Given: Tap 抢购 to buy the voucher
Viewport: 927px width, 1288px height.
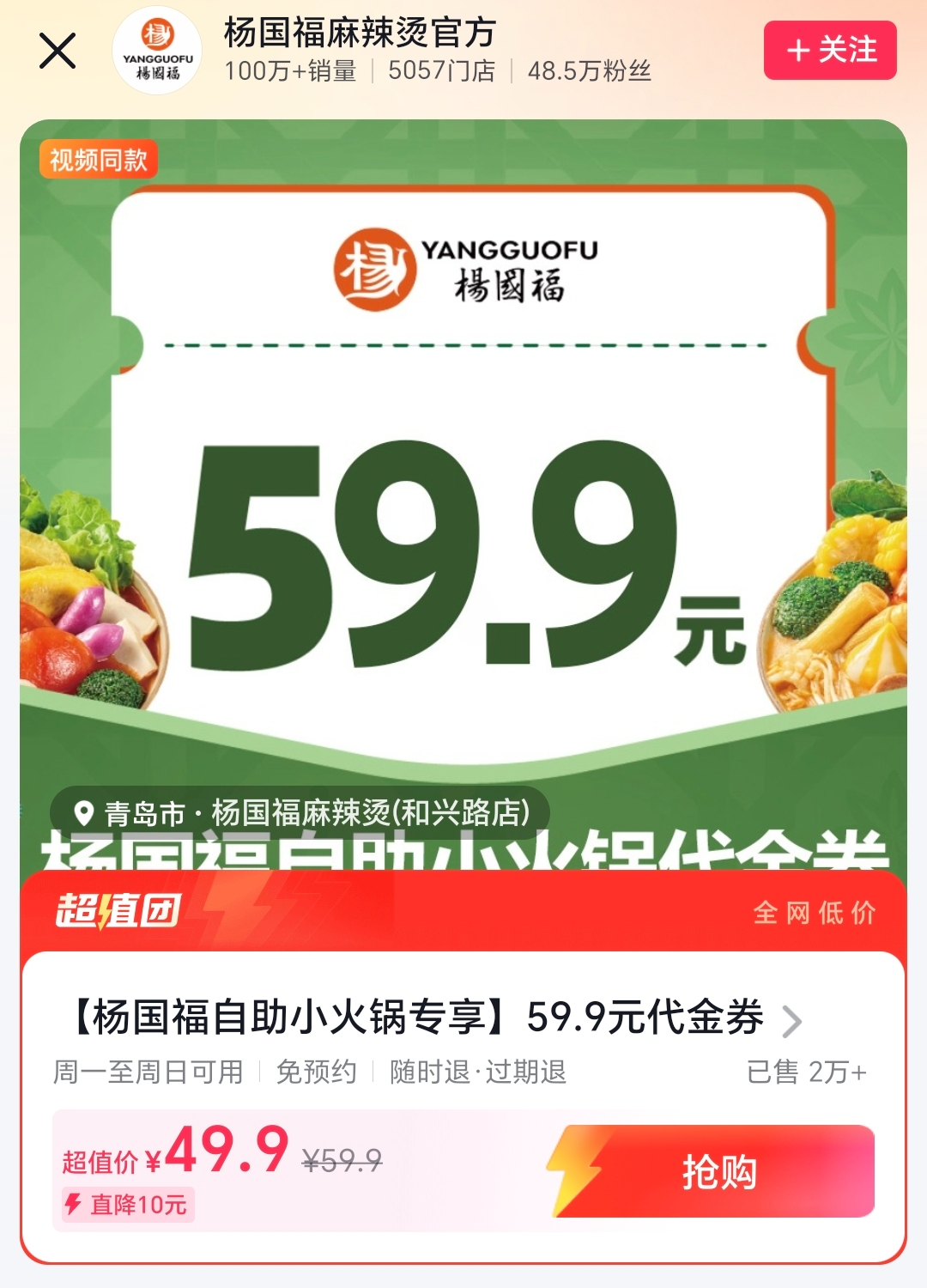Looking at the screenshot, I should tap(718, 1171).
